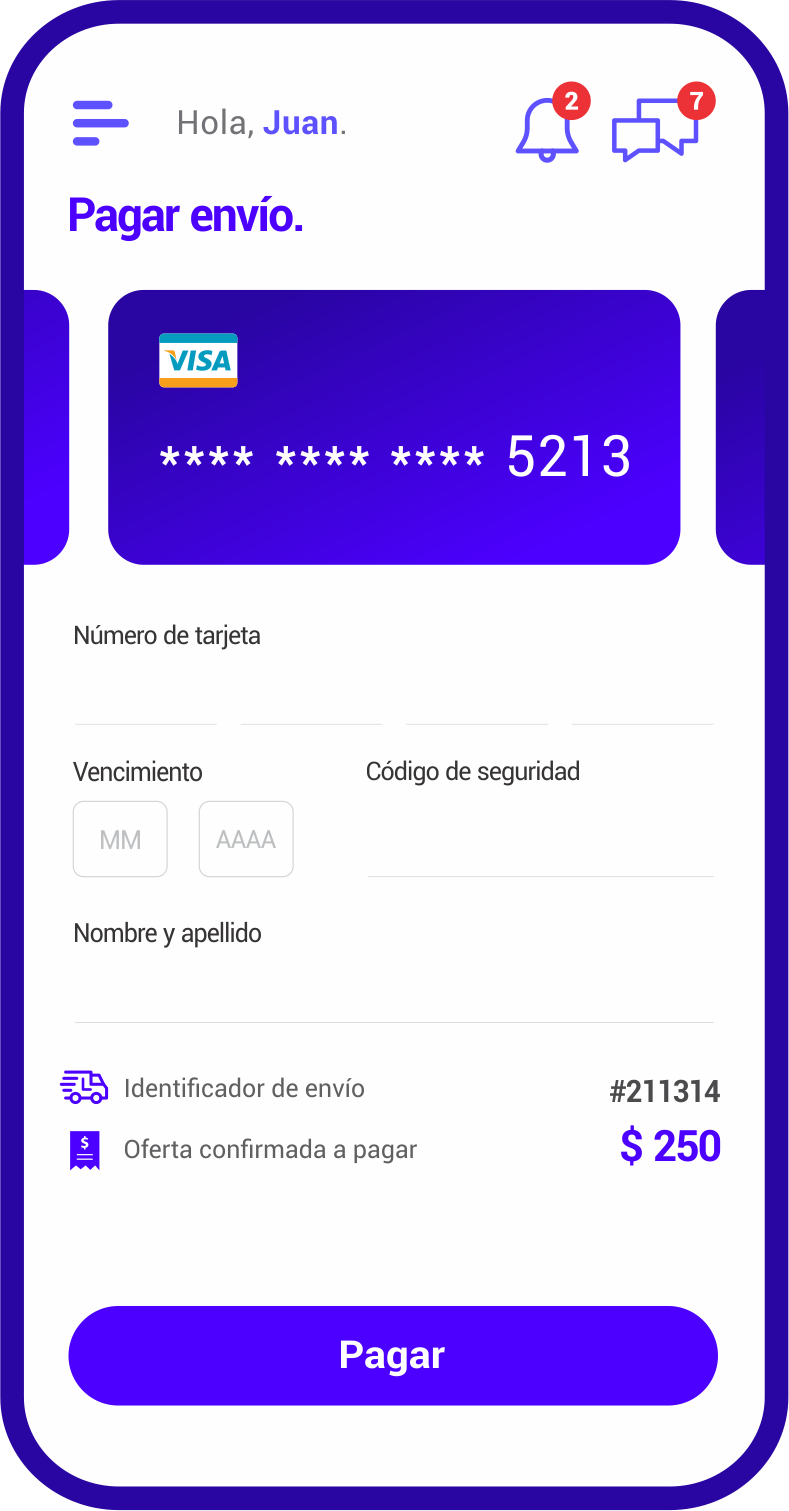
Task: Open the hamburger menu
Action: tap(100, 123)
